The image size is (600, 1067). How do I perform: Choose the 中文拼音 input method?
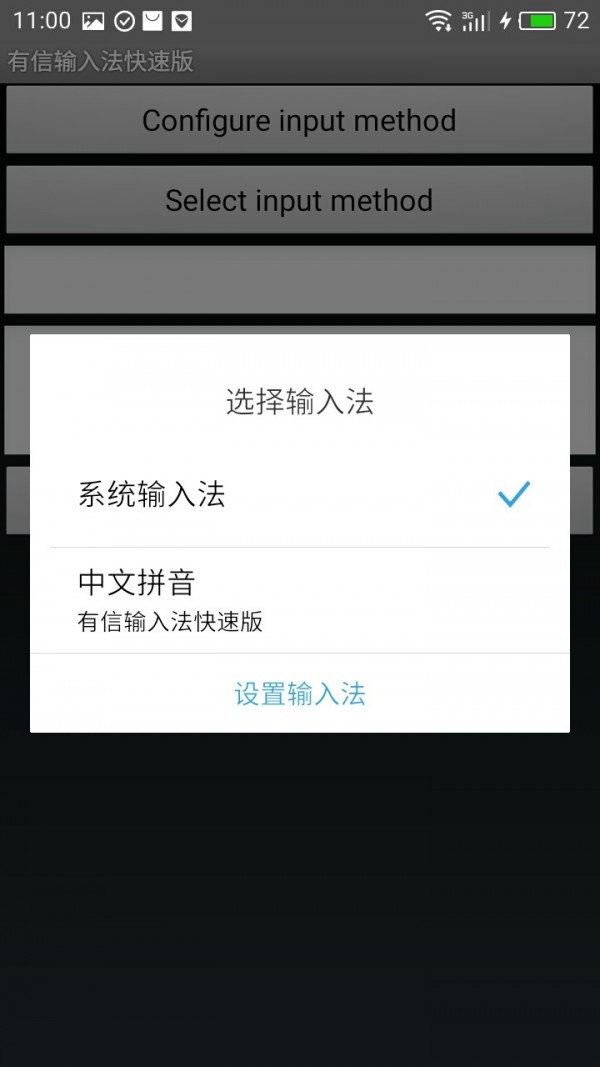coord(299,600)
